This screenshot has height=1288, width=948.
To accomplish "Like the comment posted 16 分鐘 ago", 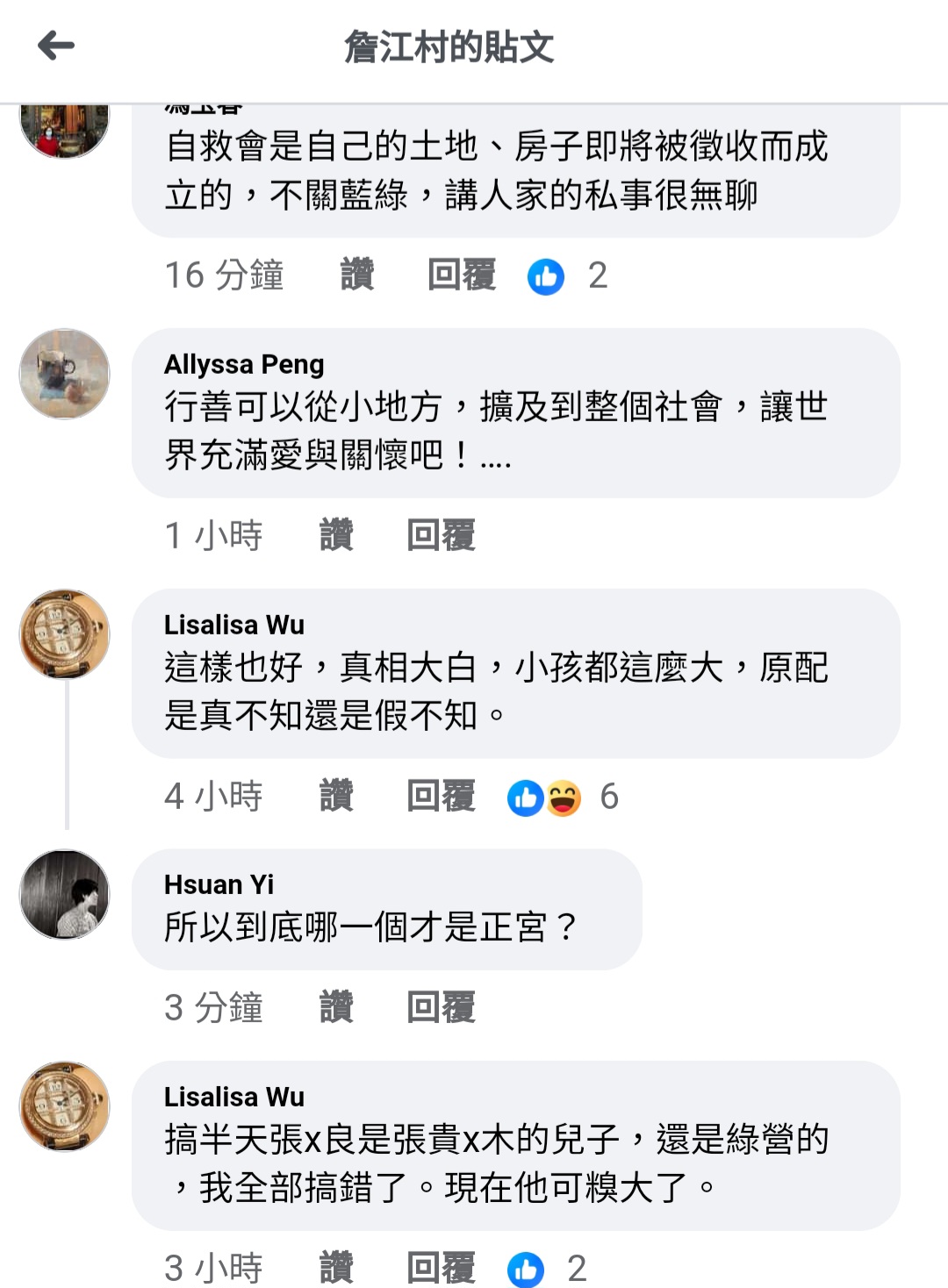I will pos(356,275).
